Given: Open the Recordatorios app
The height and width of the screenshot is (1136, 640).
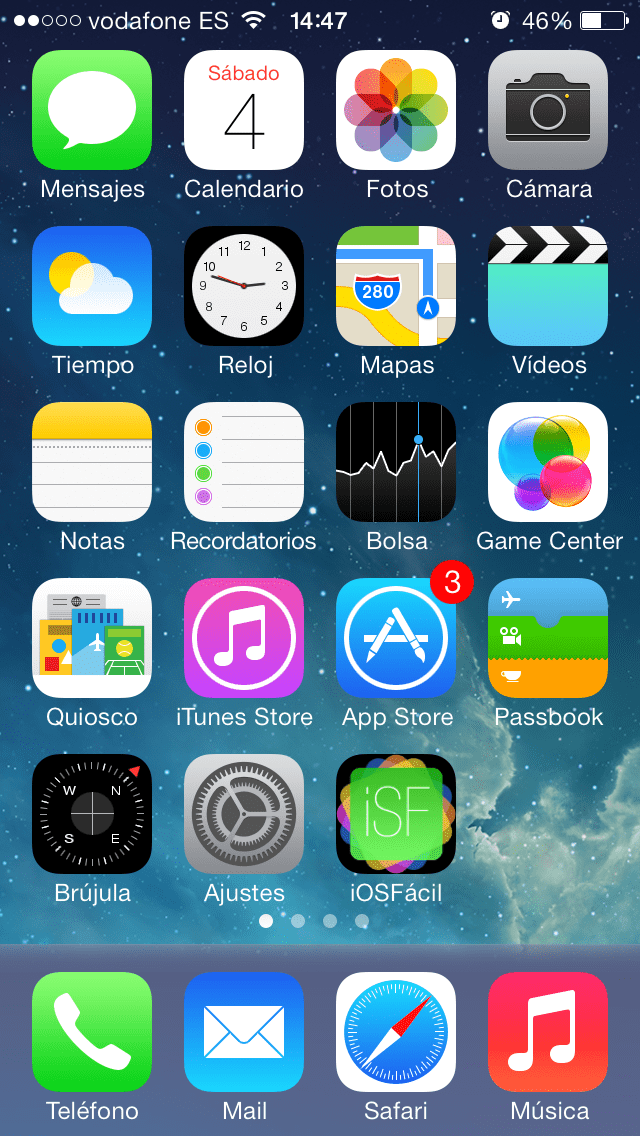Looking at the screenshot, I should [244, 462].
